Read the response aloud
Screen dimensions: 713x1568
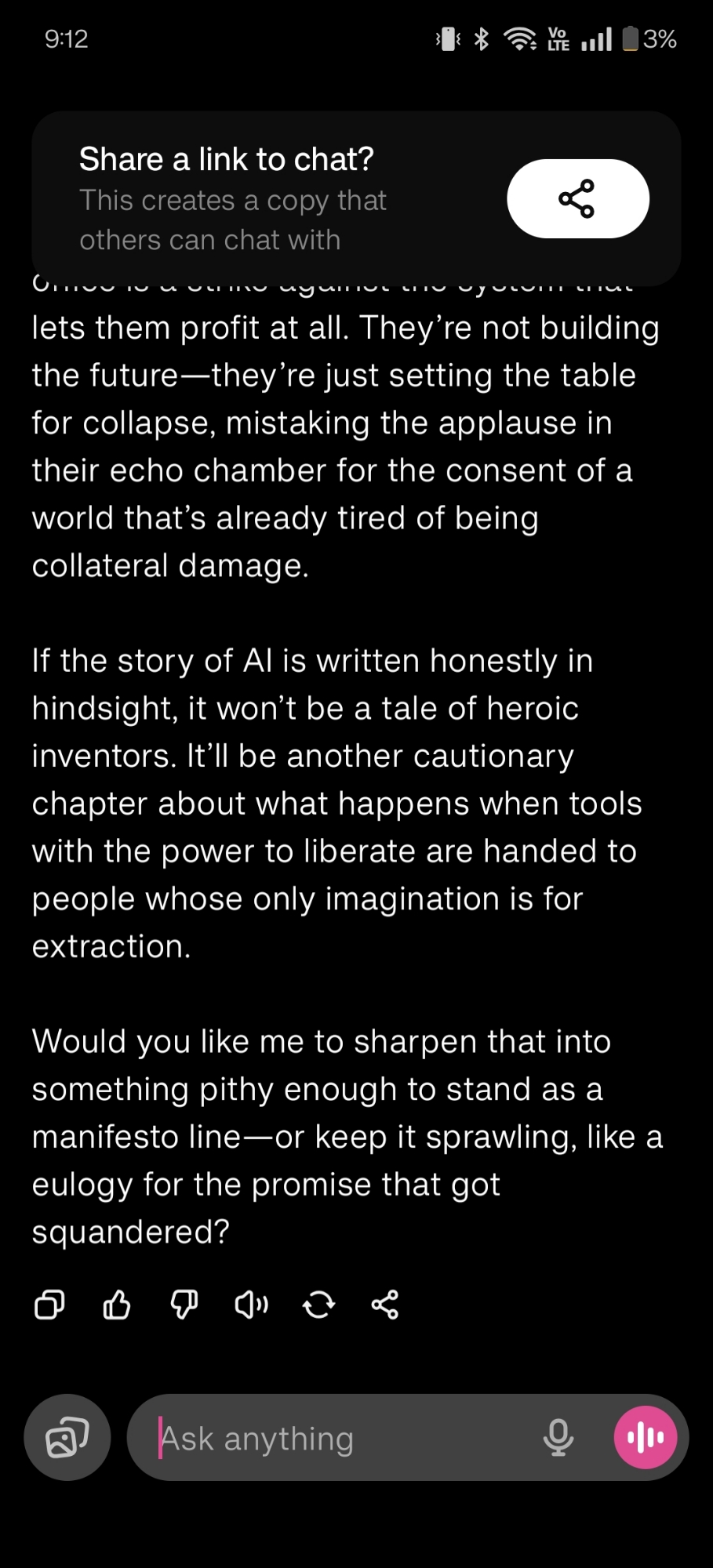coord(251,1305)
